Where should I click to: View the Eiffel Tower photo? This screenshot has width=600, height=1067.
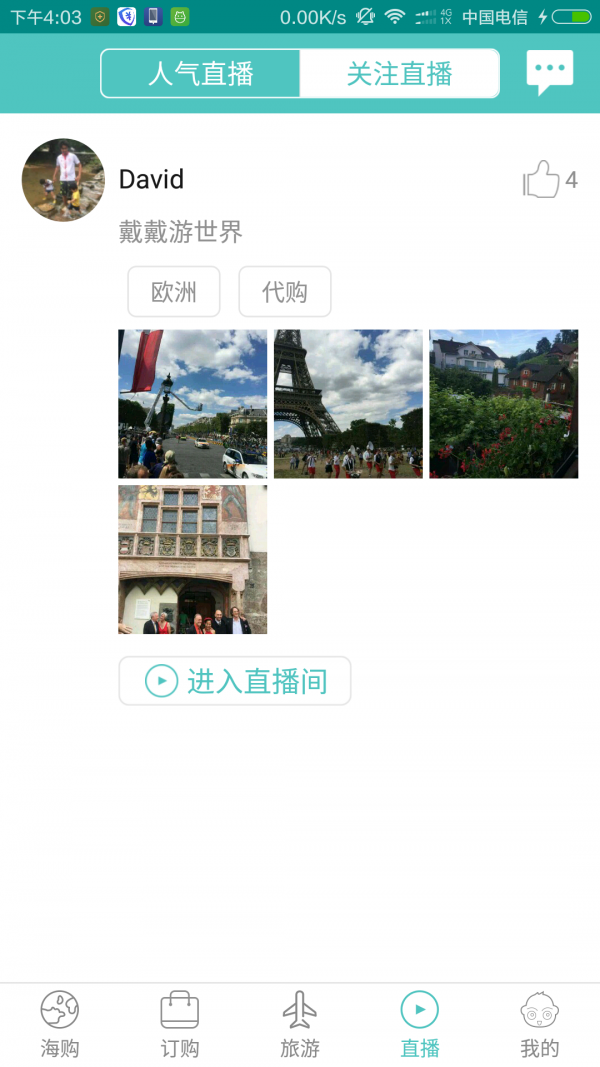click(348, 404)
